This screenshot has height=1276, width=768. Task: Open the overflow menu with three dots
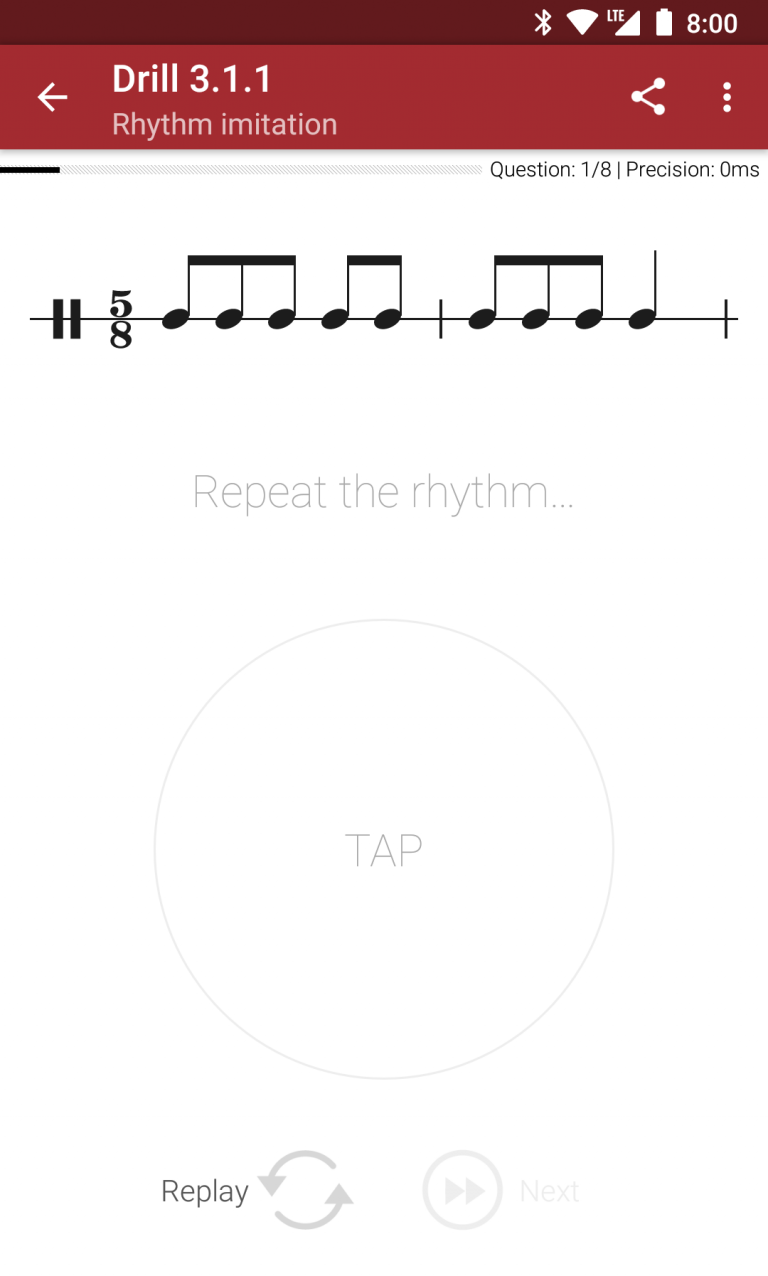(726, 97)
